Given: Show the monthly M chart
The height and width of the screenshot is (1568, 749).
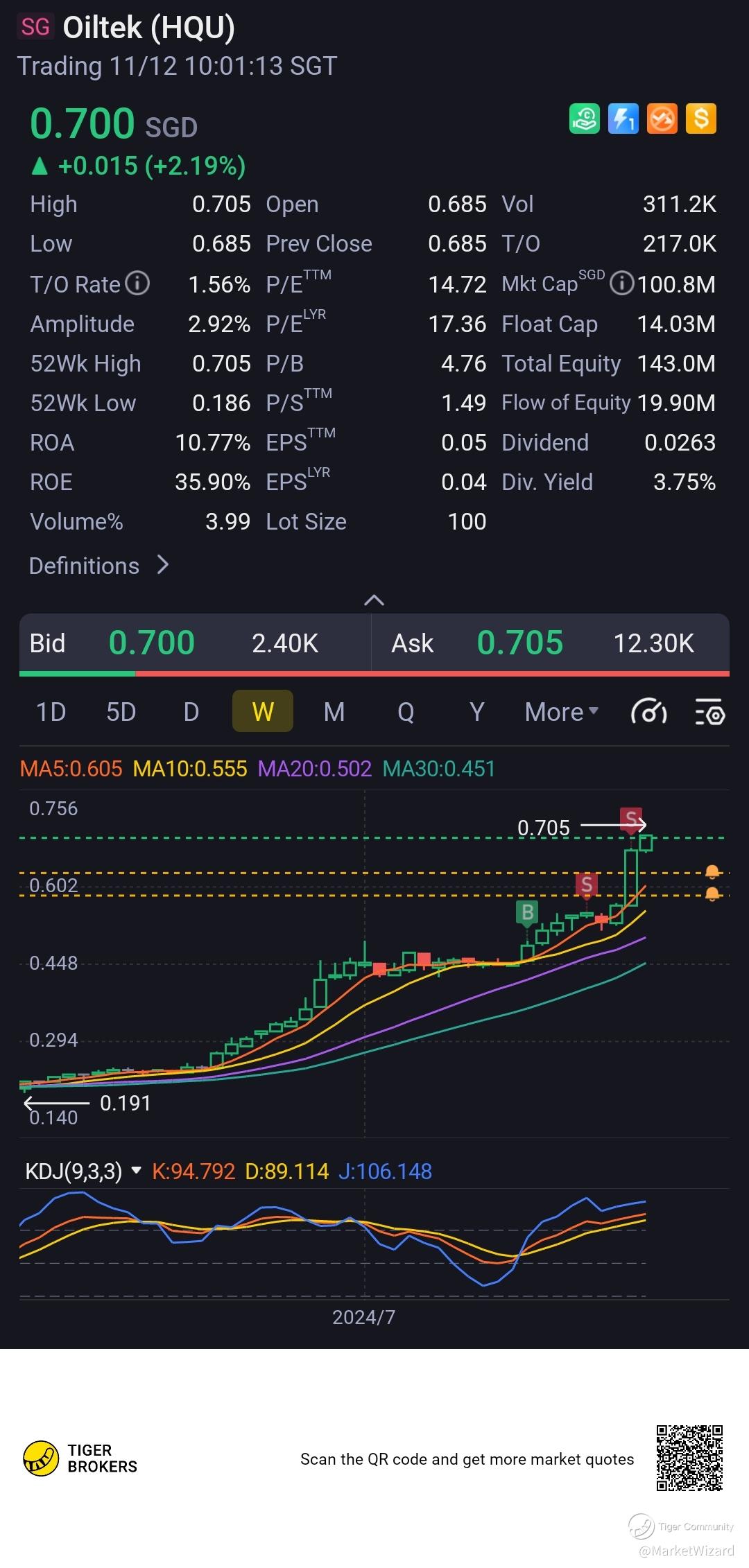Looking at the screenshot, I should click(334, 712).
